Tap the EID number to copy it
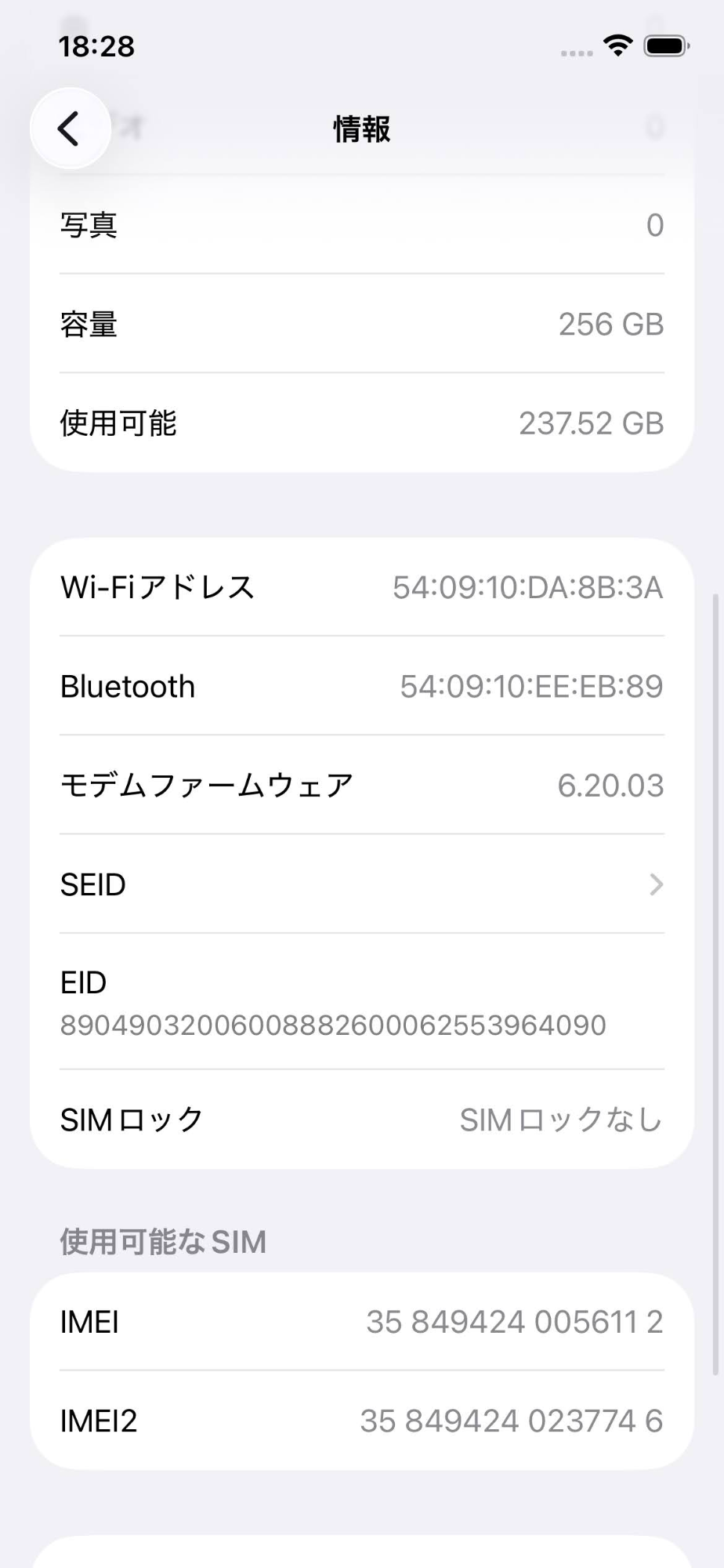Image resolution: width=724 pixels, height=1568 pixels. point(333,1025)
